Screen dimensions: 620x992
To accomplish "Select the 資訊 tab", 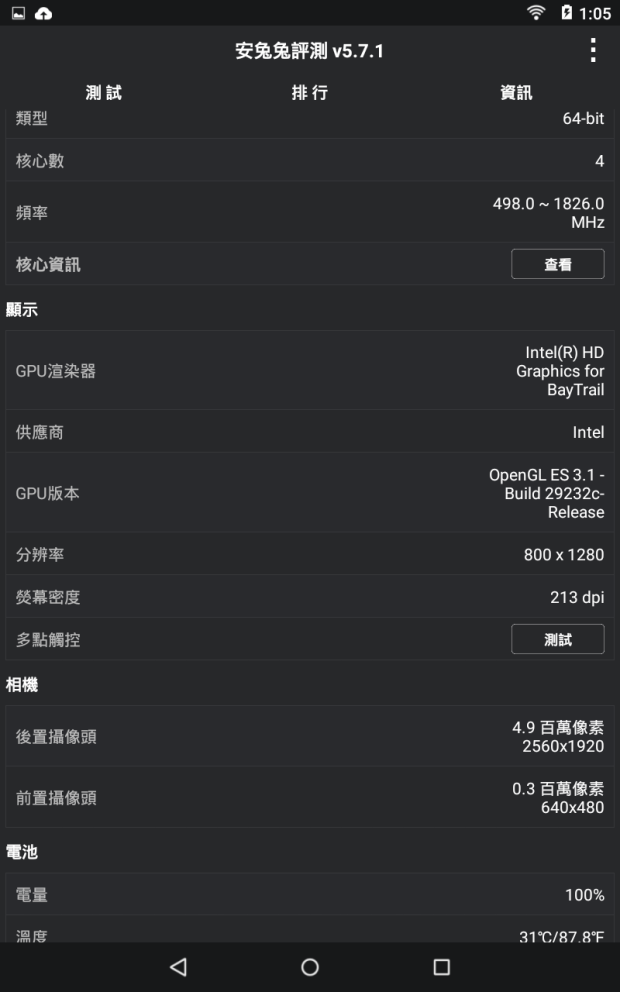I will tap(516, 92).
